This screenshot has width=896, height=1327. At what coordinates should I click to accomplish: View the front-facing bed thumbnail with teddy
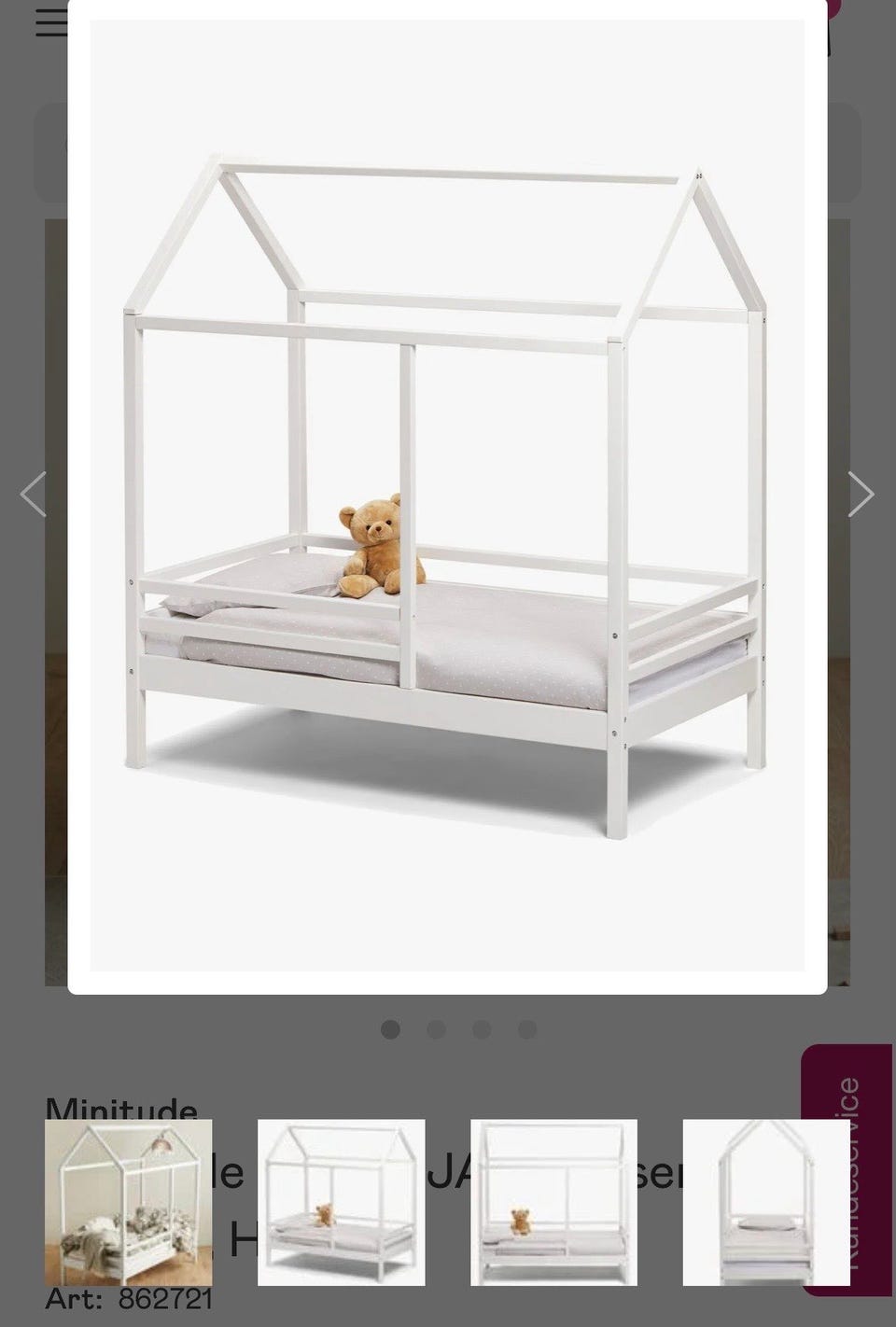tap(553, 1202)
